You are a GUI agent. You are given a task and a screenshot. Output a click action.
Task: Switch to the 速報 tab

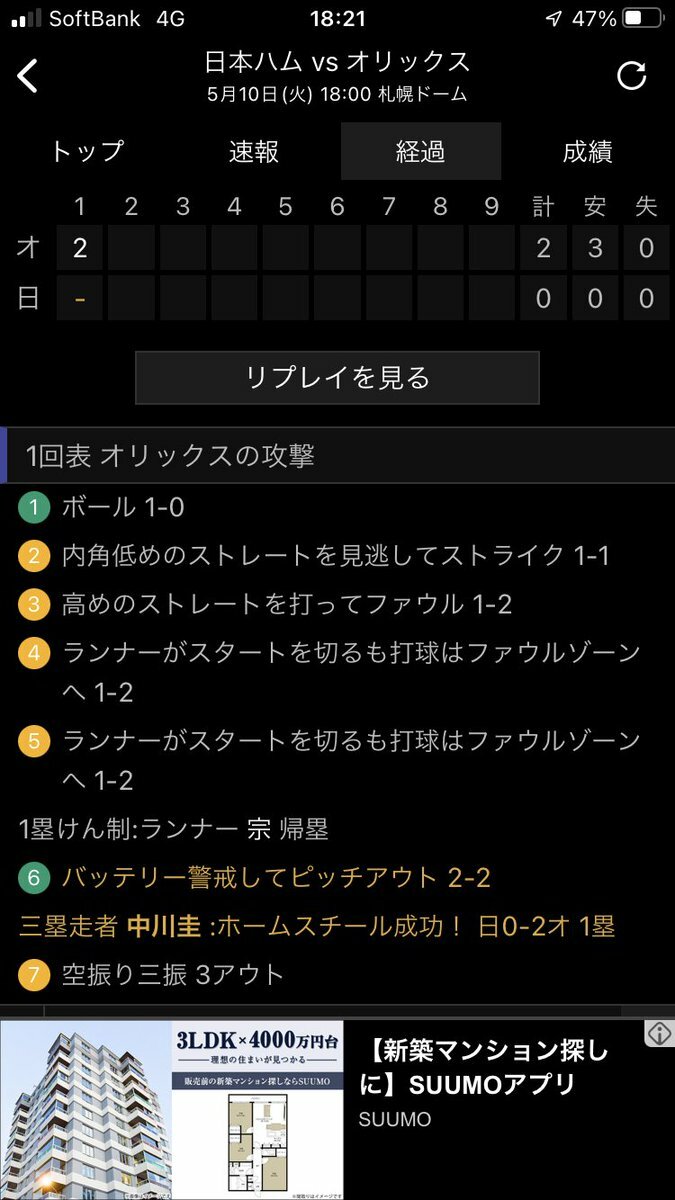coord(254,152)
